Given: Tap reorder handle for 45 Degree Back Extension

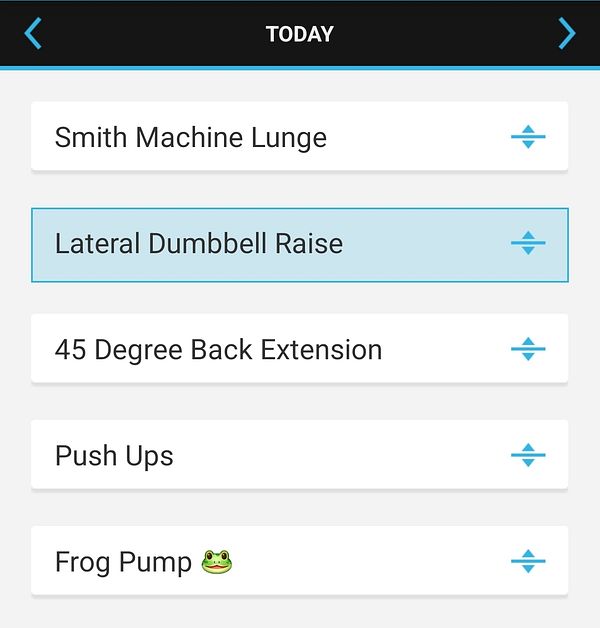Looking at the screenshot, I should pos(528,349).
